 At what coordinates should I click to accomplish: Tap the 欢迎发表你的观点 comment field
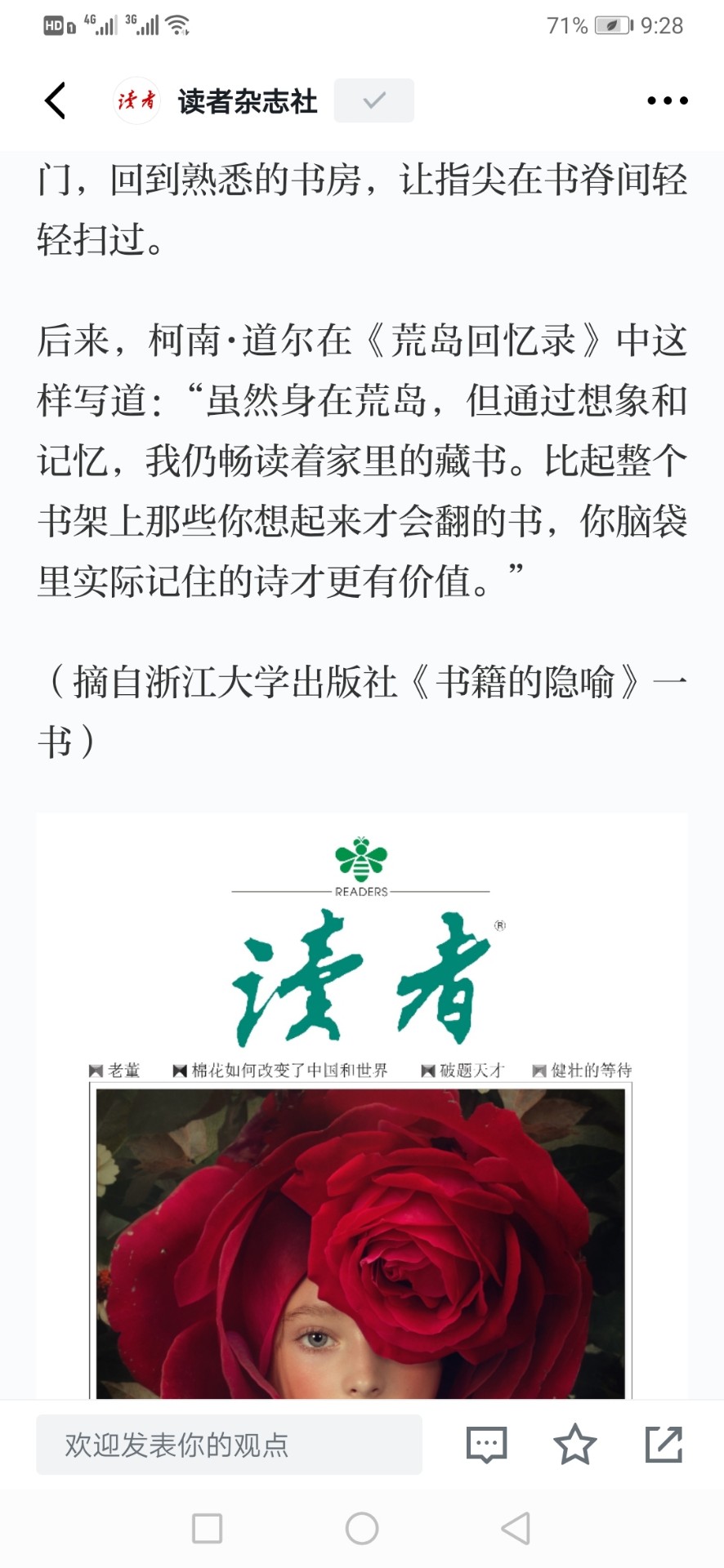tap(229, 1445)
